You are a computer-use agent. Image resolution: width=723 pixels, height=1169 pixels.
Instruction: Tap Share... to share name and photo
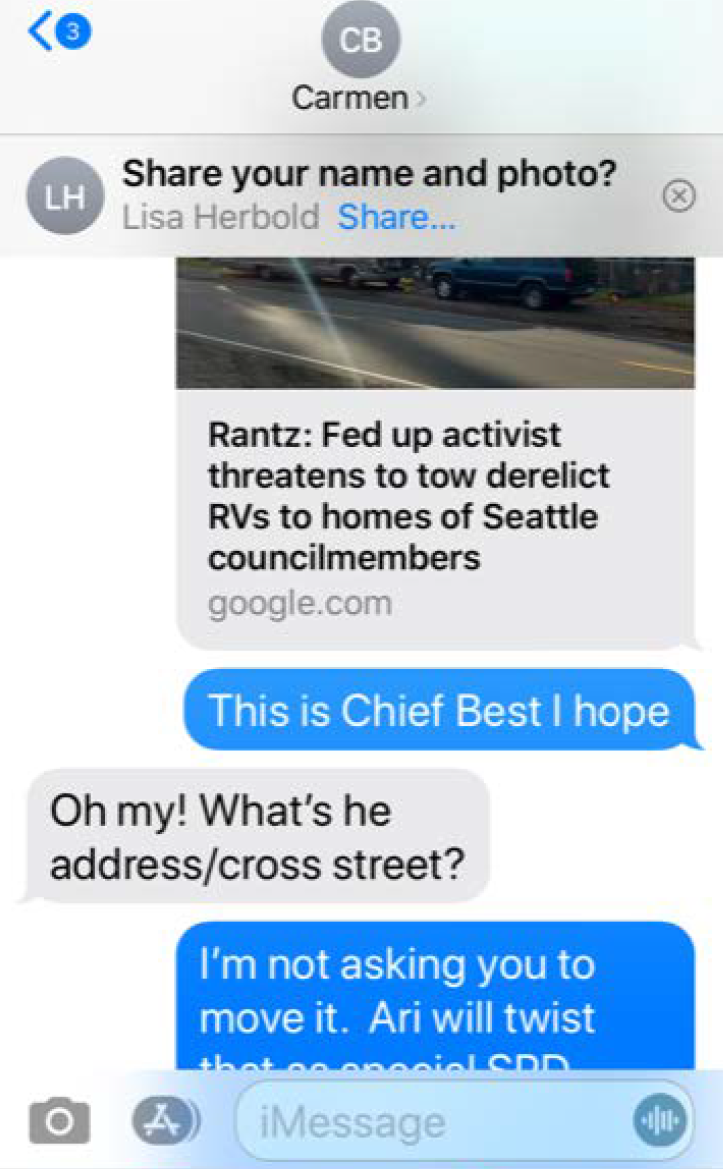click(x=396, y=217)
